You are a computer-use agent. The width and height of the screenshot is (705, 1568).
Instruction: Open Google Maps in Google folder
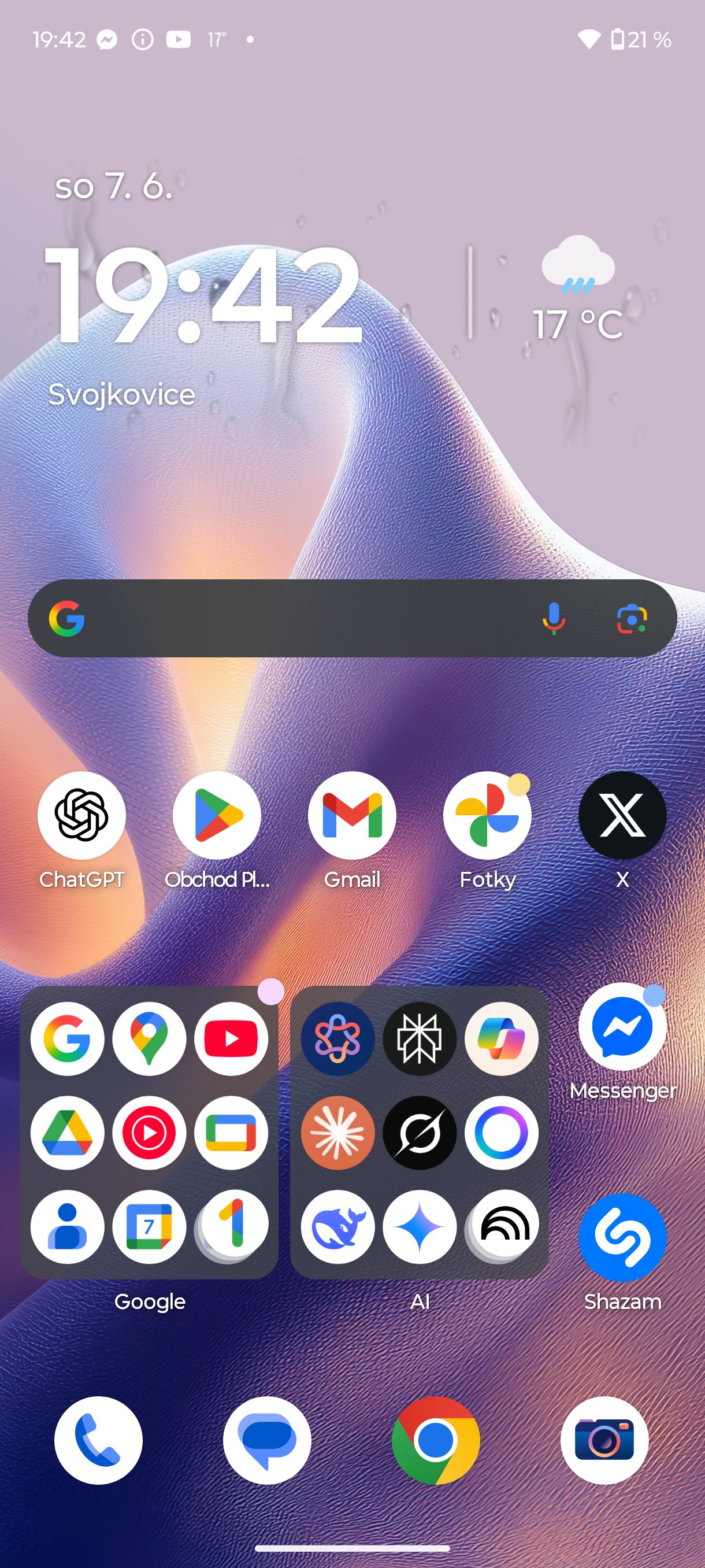click(149, 1038)
